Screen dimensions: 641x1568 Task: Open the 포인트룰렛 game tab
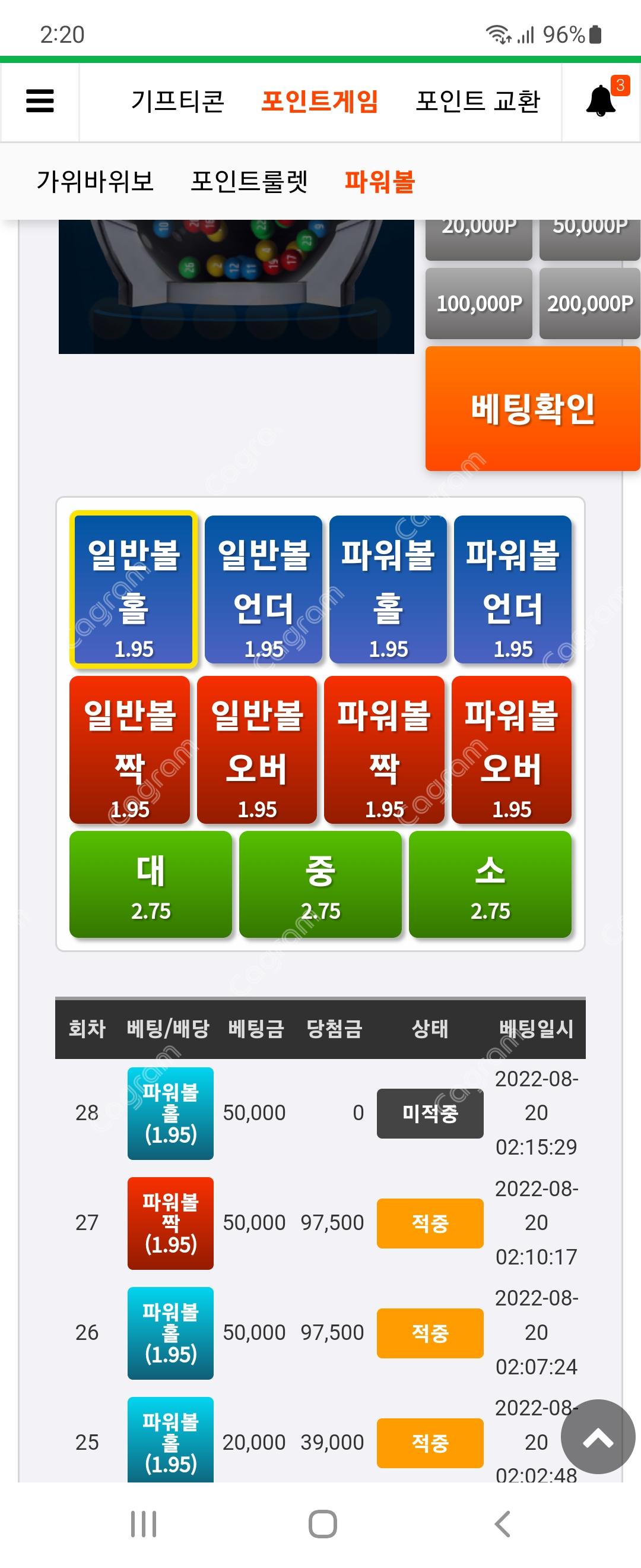[x=249, y=181]
